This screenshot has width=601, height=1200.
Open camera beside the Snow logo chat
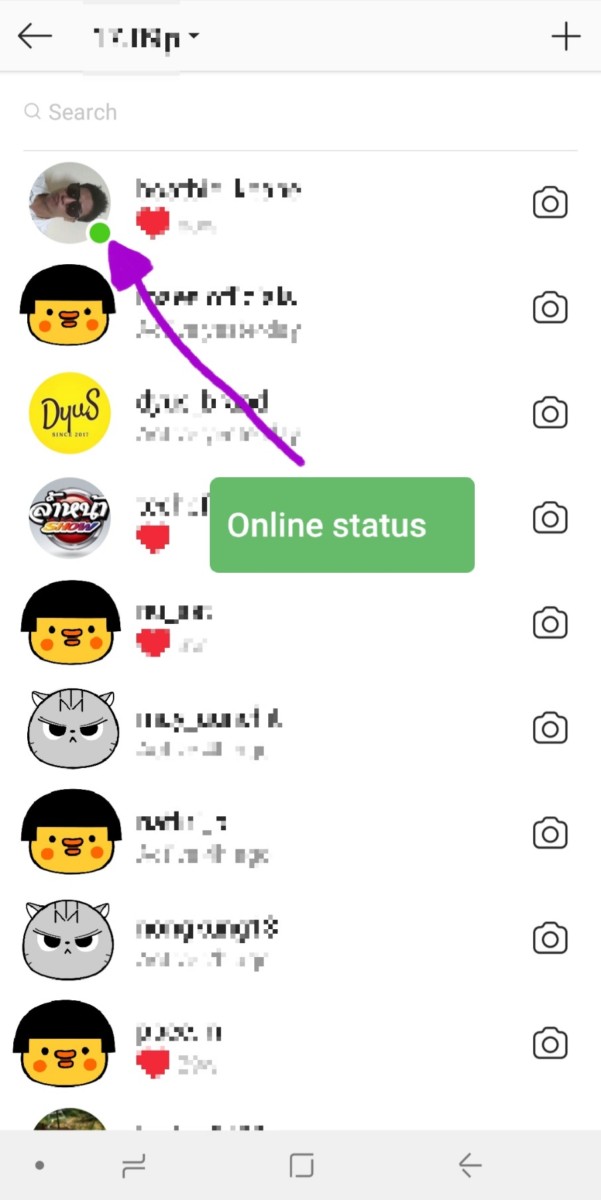[x=549, y=518]
